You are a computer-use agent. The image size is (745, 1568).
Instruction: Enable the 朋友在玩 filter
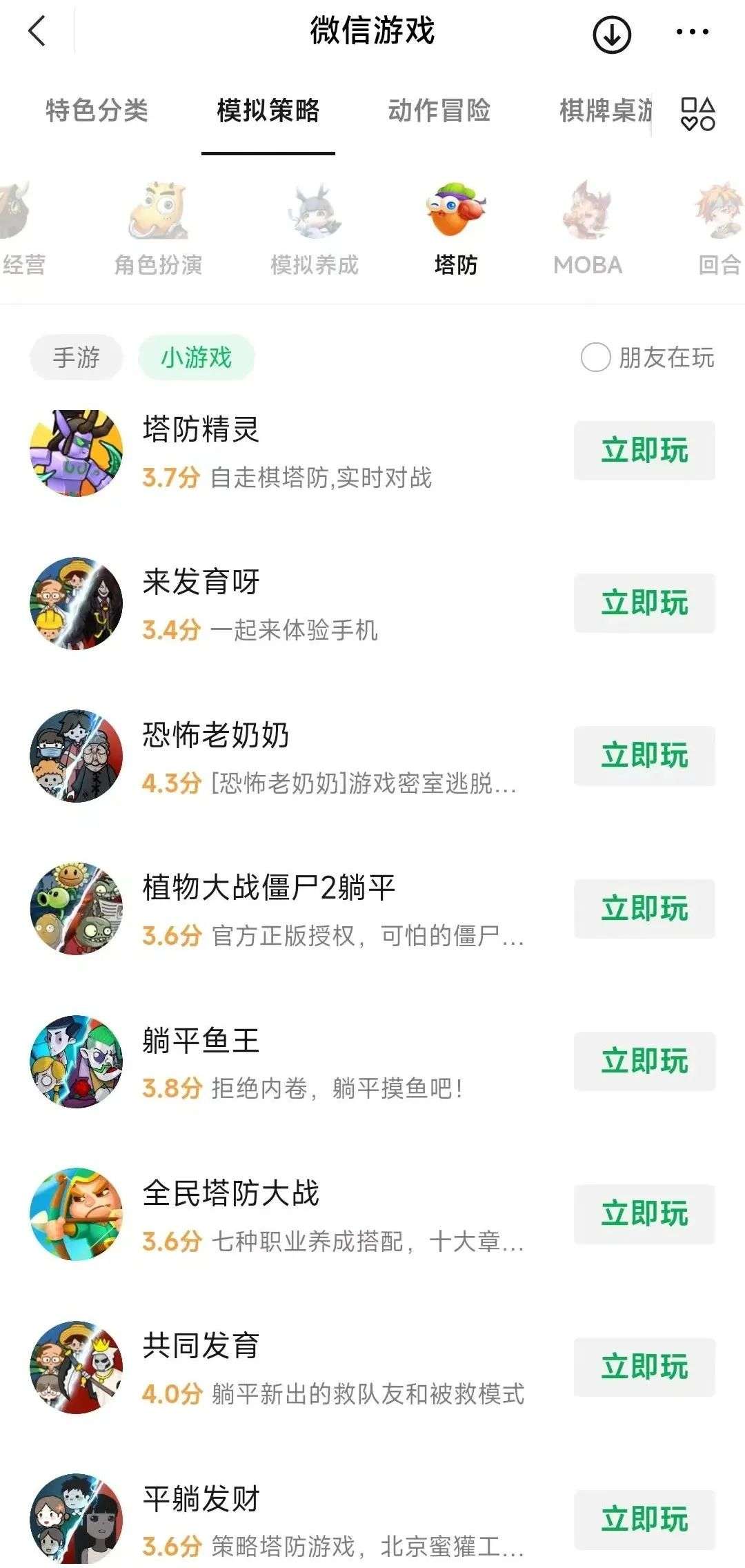(595, 357)
